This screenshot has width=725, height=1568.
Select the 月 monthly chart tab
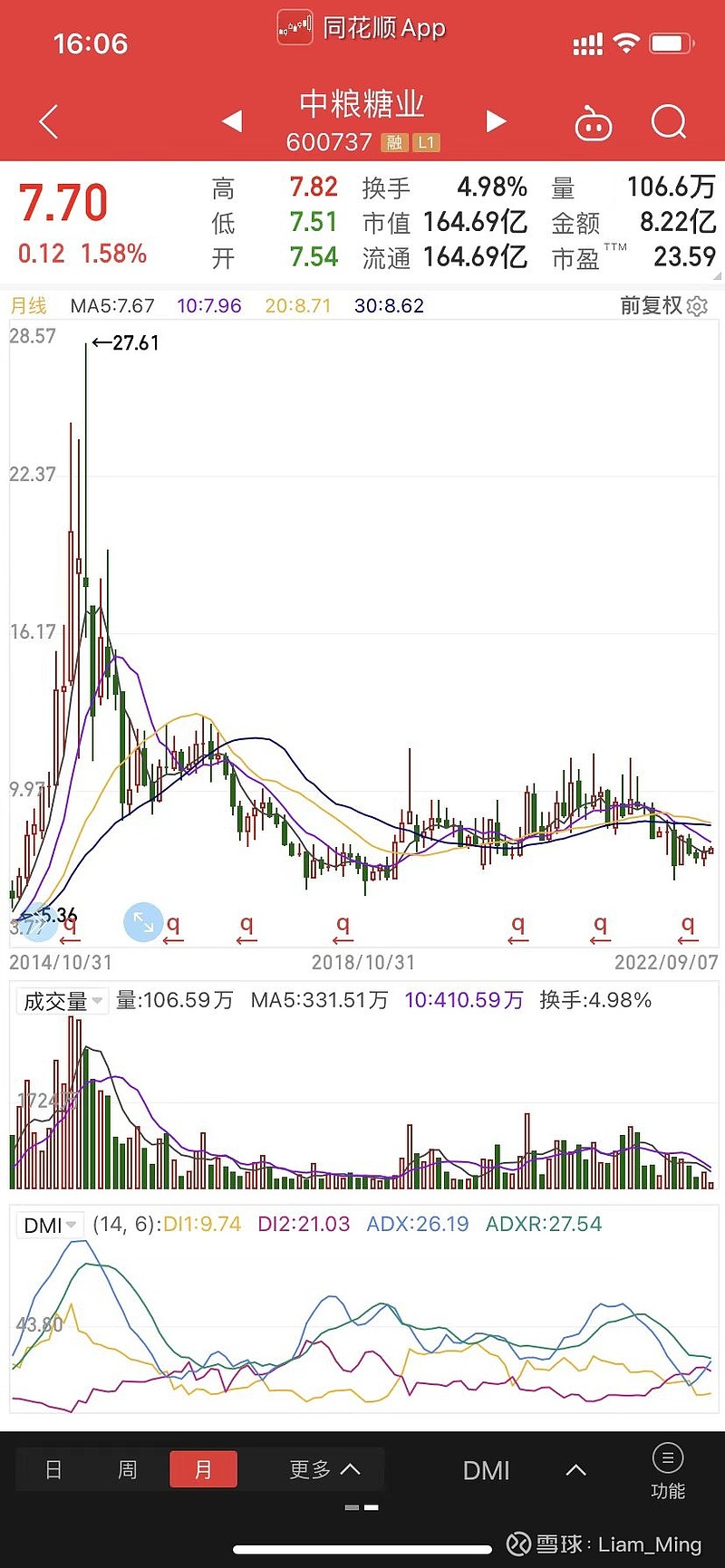(203, 1469)
